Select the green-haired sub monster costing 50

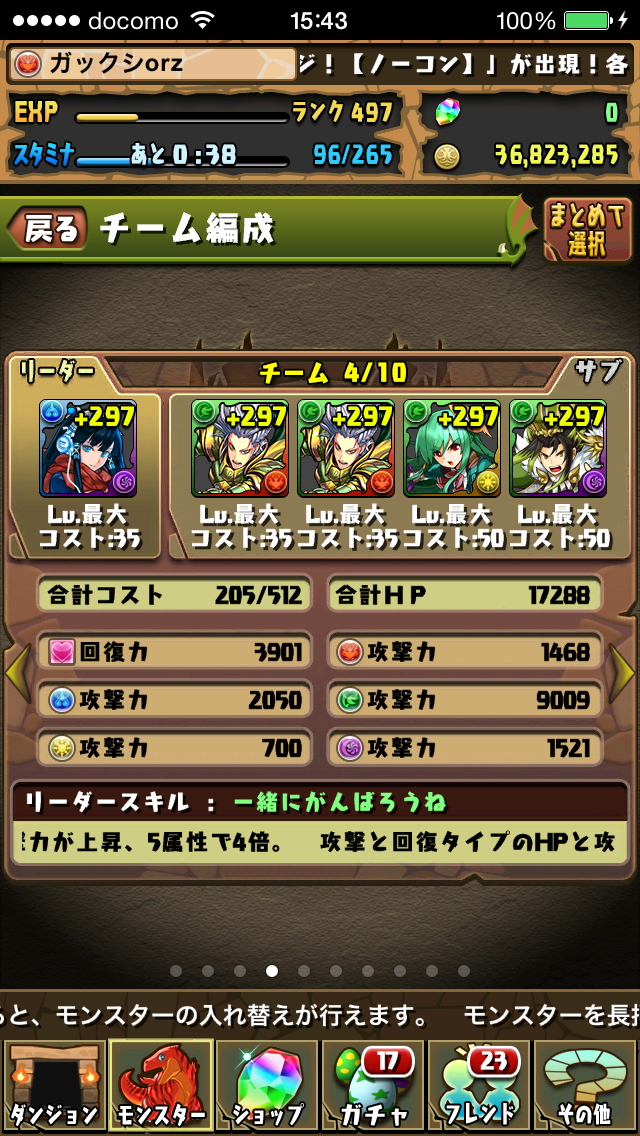(452, 447)
